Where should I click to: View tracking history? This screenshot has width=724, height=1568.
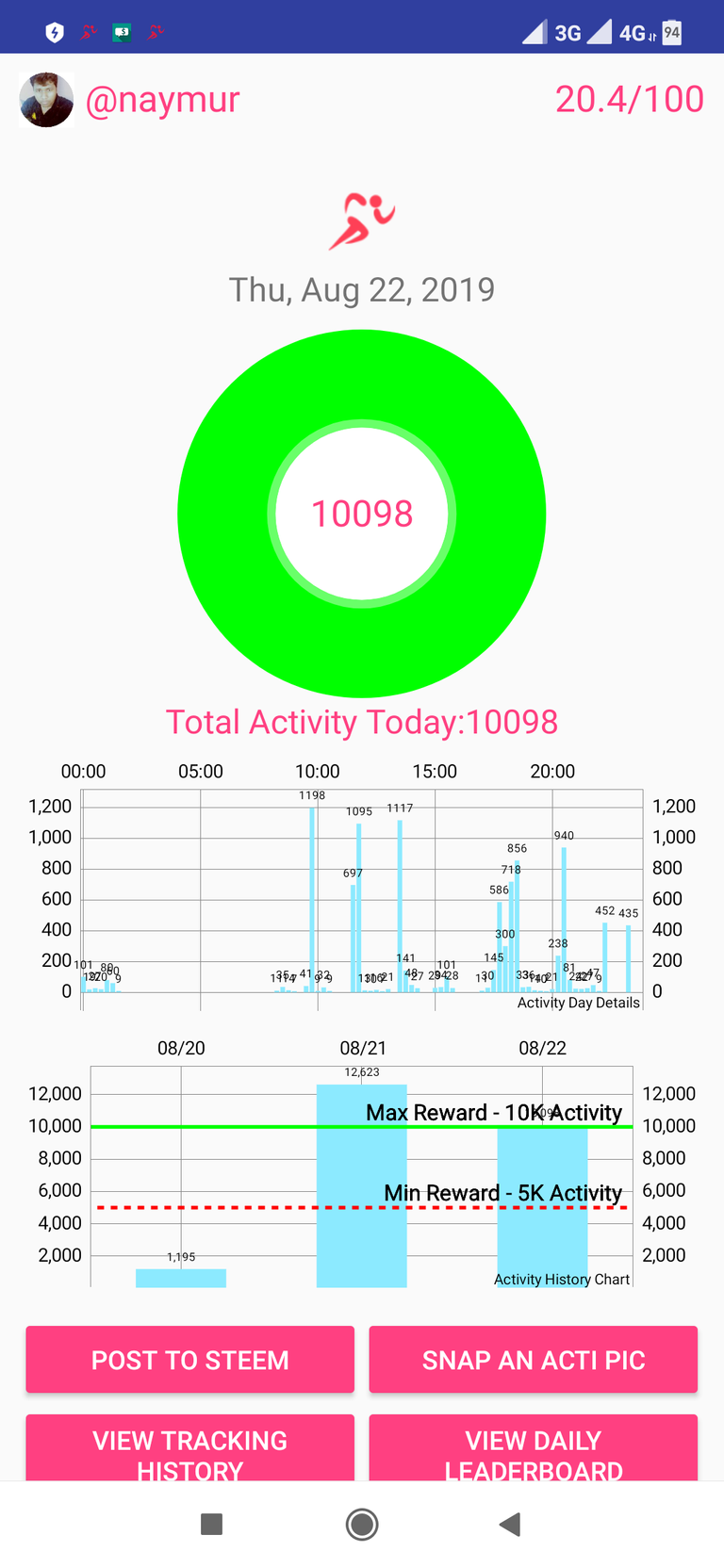189,1448
